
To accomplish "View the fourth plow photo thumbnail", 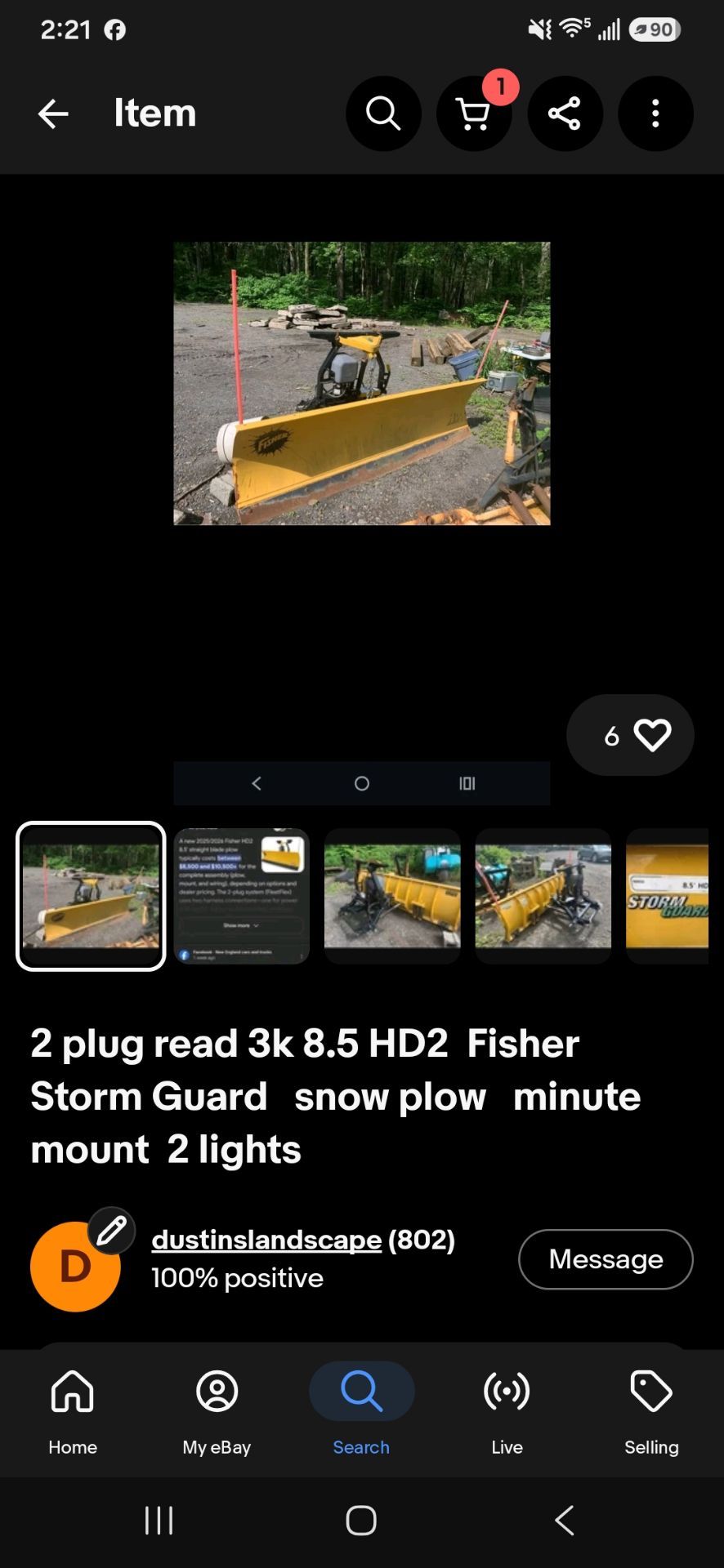I will coord(543,896).
